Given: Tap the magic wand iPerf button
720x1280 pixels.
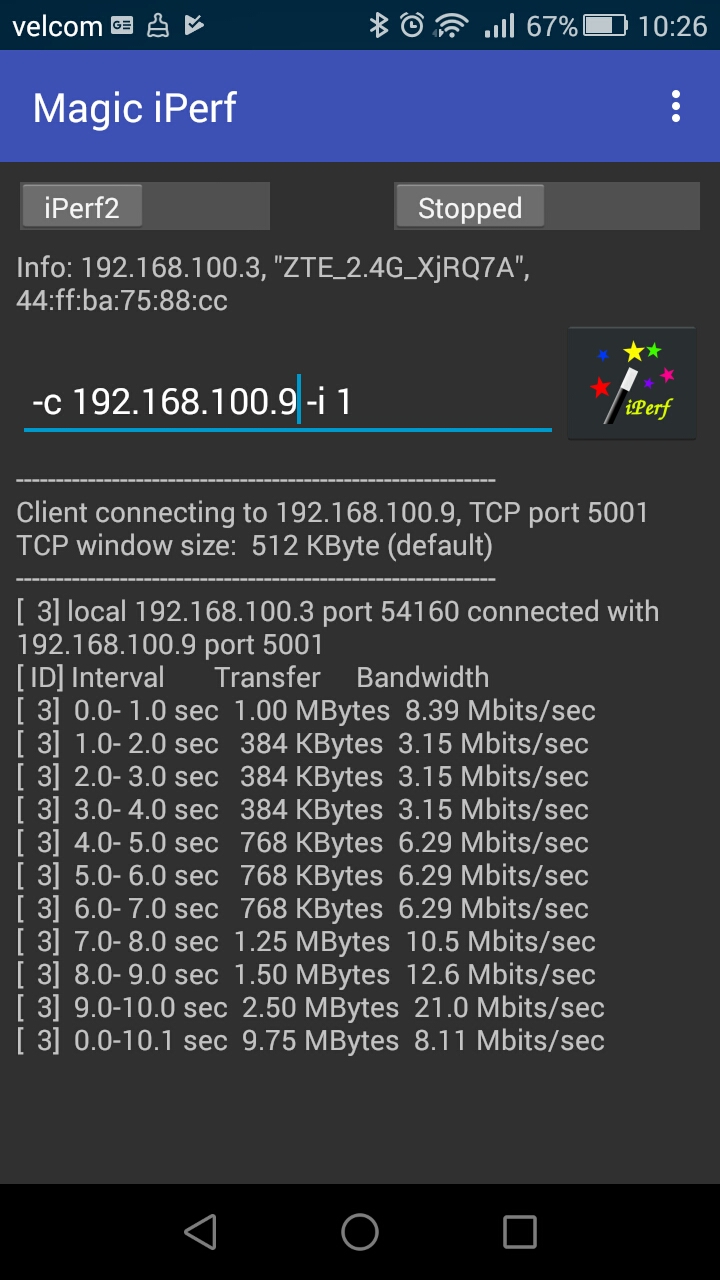Looking at the screenshot, I should [x=632, y=383].
